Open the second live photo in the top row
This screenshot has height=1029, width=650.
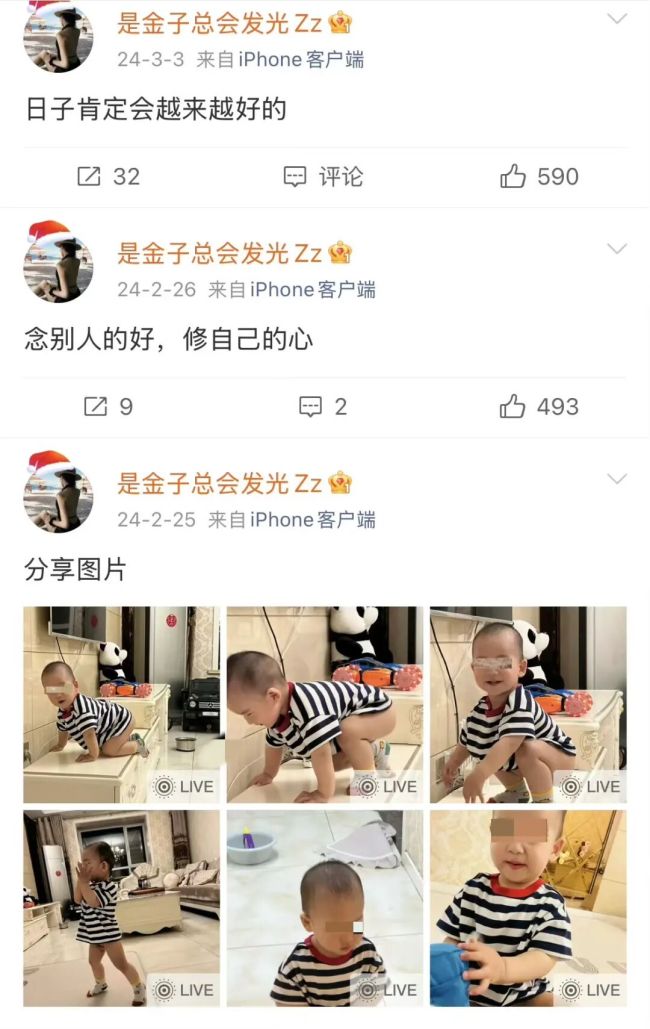325,704
